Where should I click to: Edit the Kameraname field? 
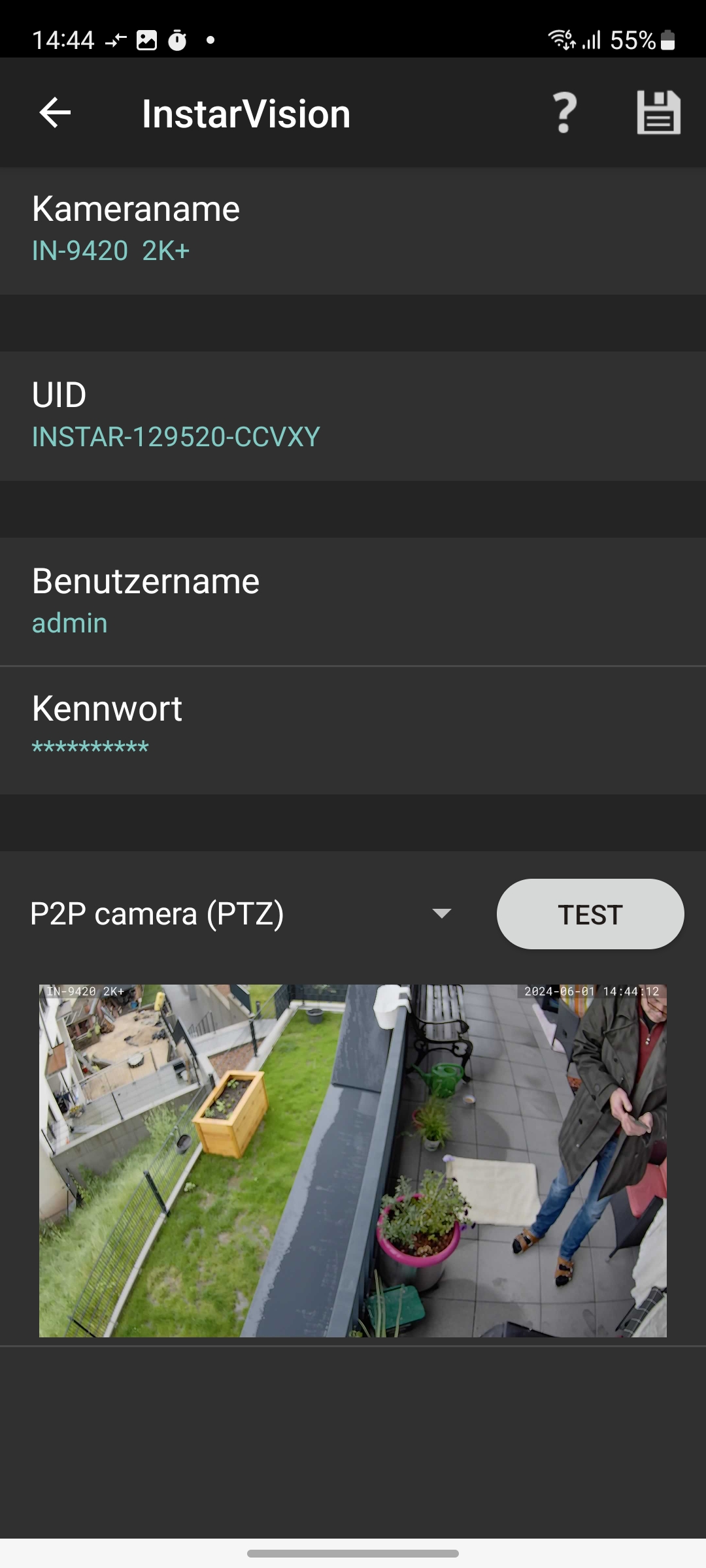tap(353, 230)
